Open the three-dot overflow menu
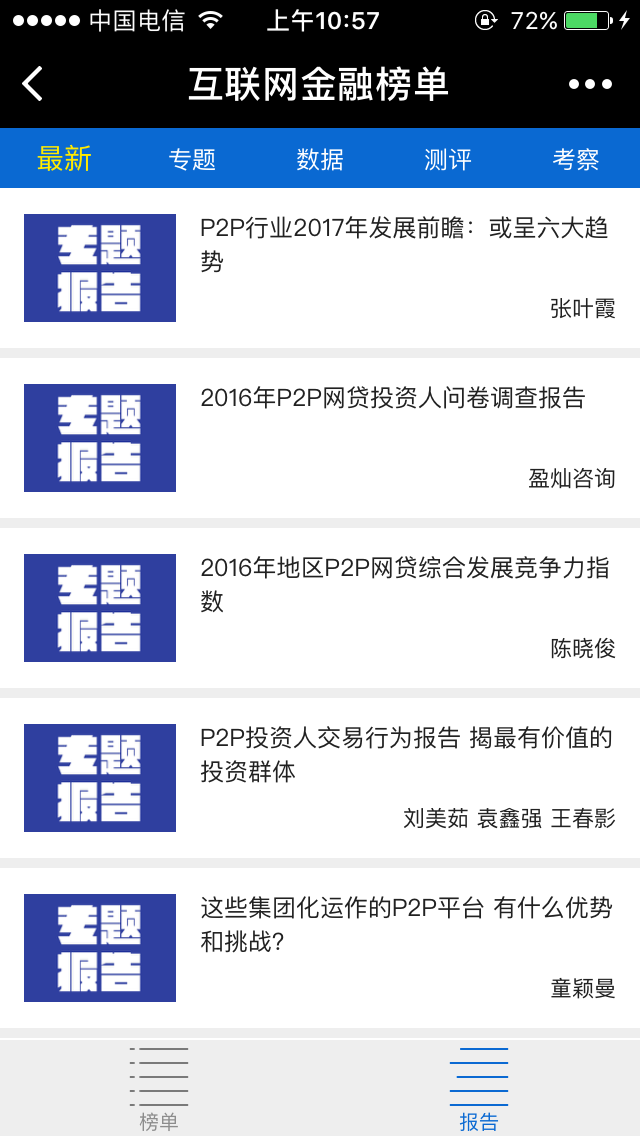The image size is (640, 1136). click(x=590, y=84)
